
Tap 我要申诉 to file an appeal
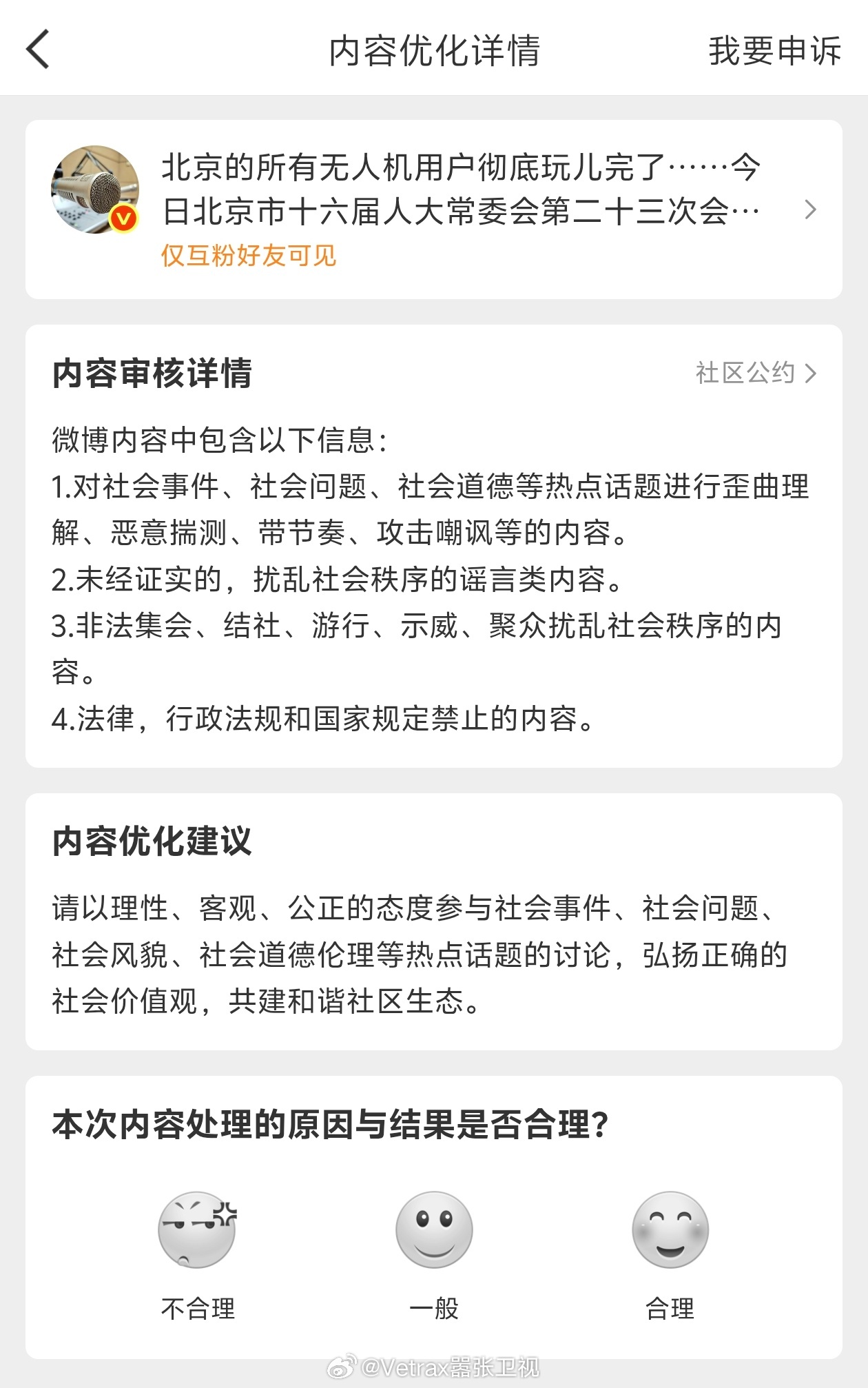point(773,50)
